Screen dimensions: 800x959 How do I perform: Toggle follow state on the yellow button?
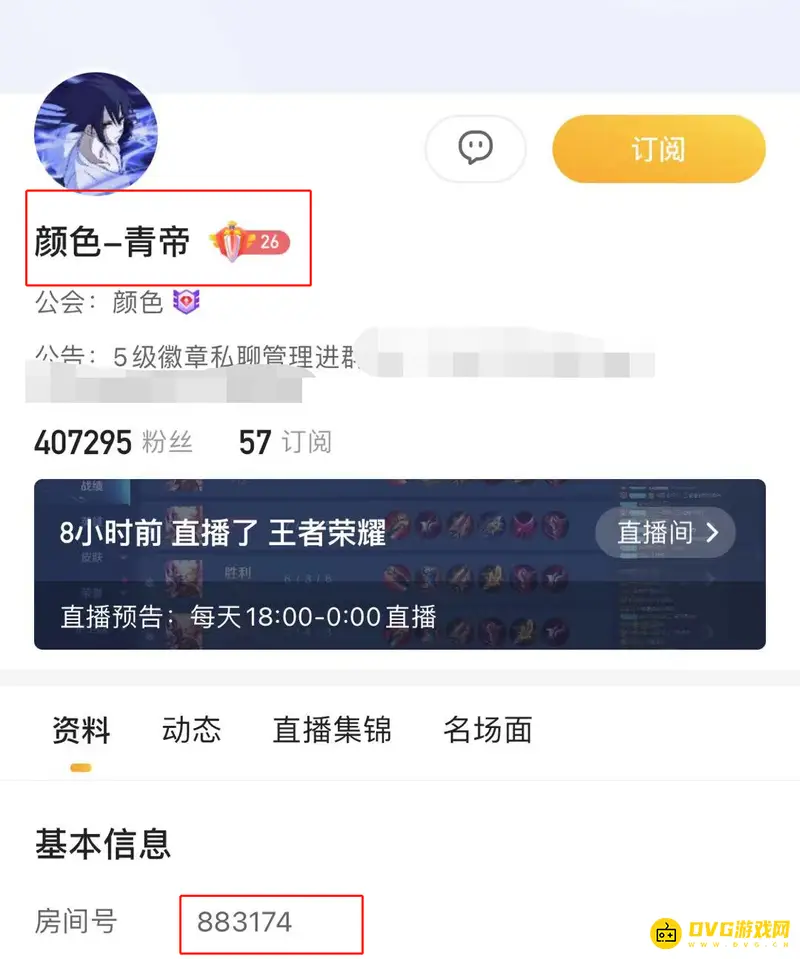pos(659,148)
